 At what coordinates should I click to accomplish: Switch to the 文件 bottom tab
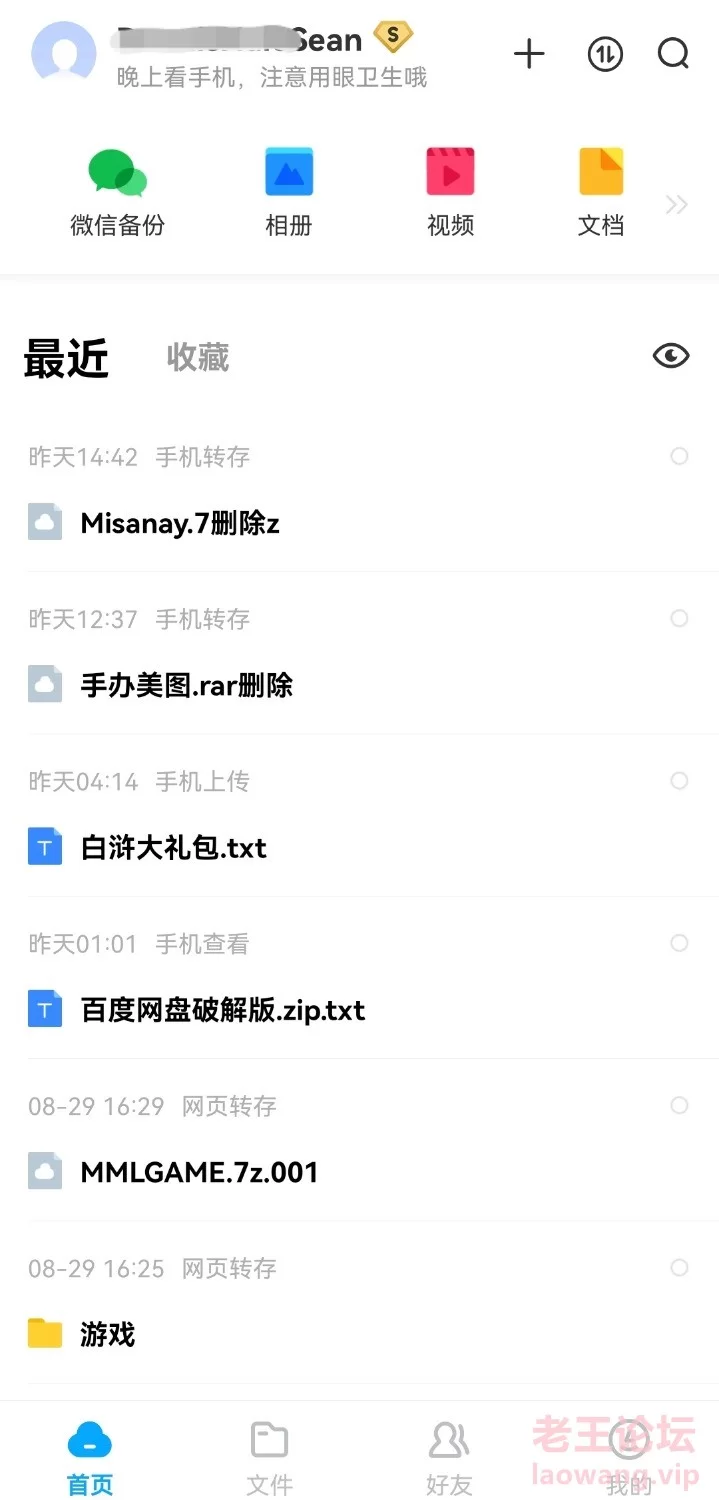[x=269, y=1459]
